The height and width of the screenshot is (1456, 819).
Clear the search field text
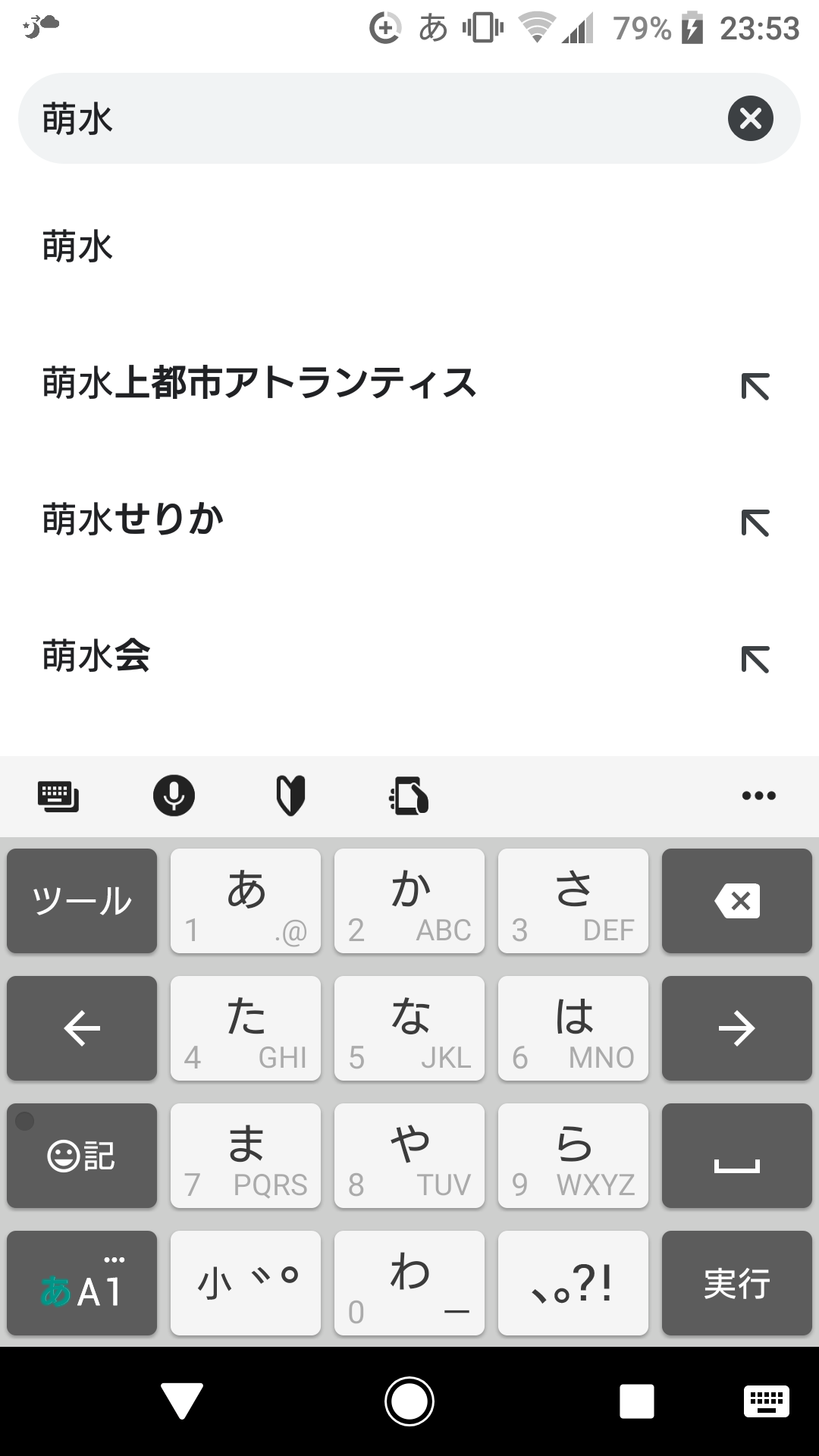pos(750,118)
